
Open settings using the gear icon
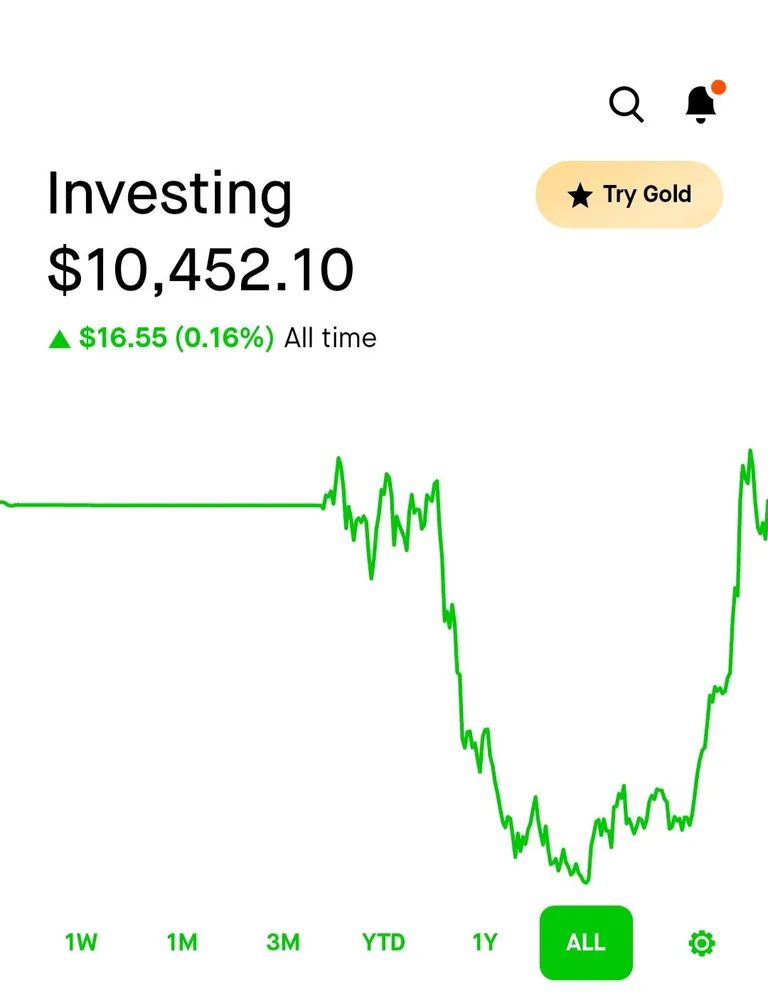point(703,942)
